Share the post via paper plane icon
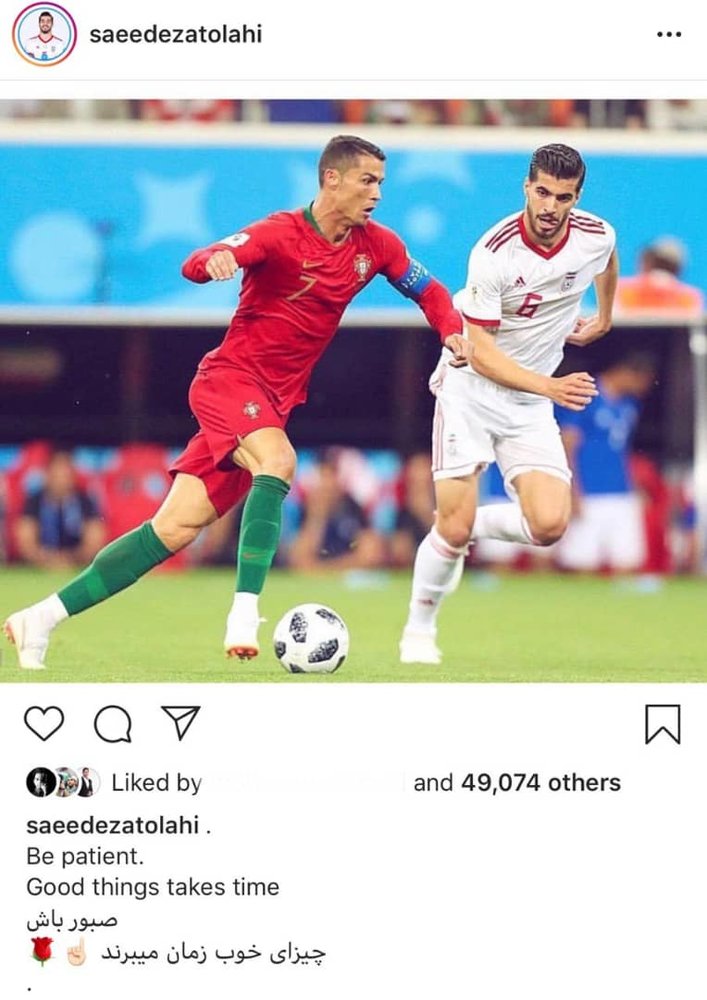Screen dimensions: 707x1000 [181, 722]
